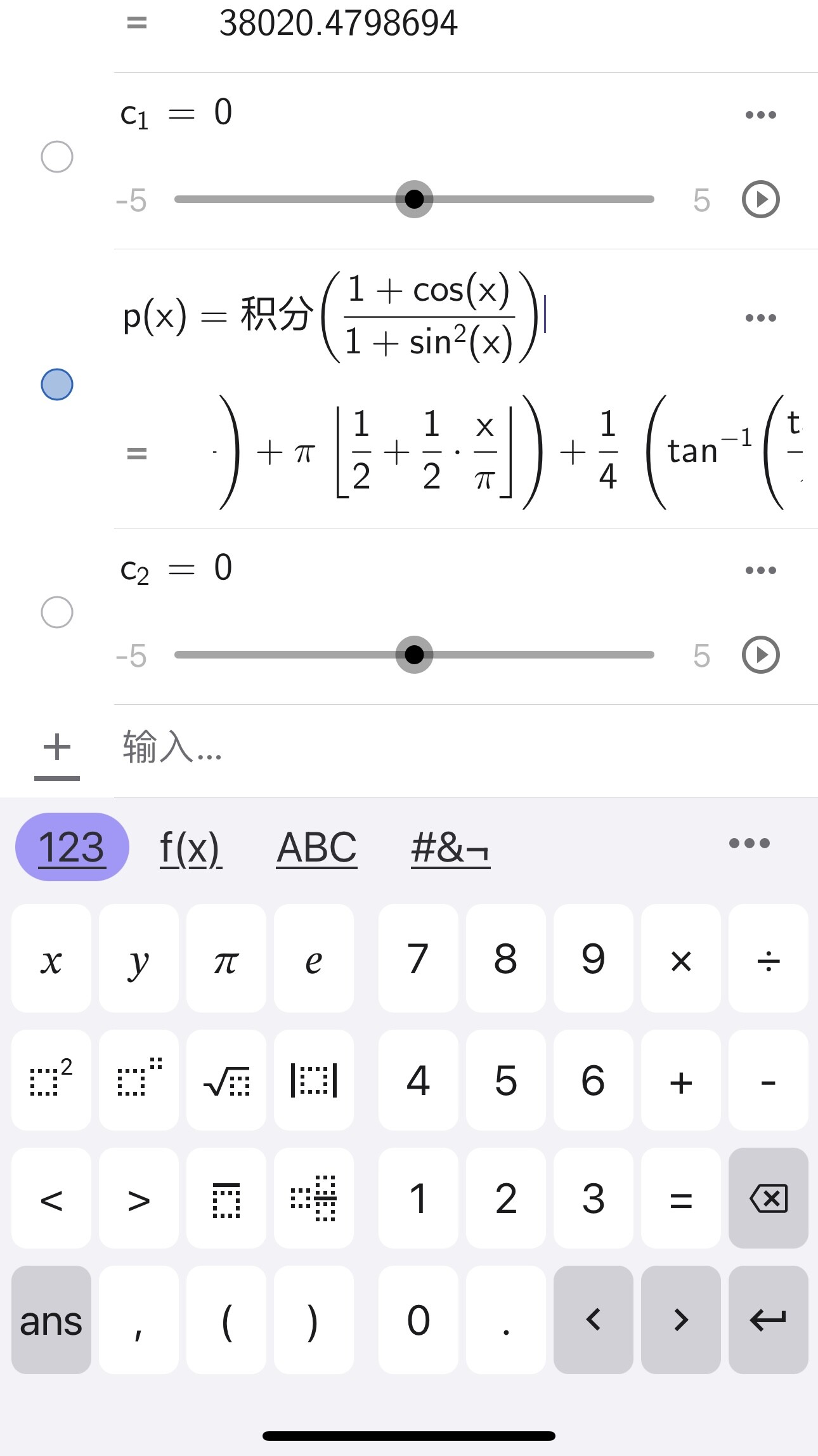818x1456 pixels.
Task: Insert the previous answer with ans
Action: (x=51, y=1320)
